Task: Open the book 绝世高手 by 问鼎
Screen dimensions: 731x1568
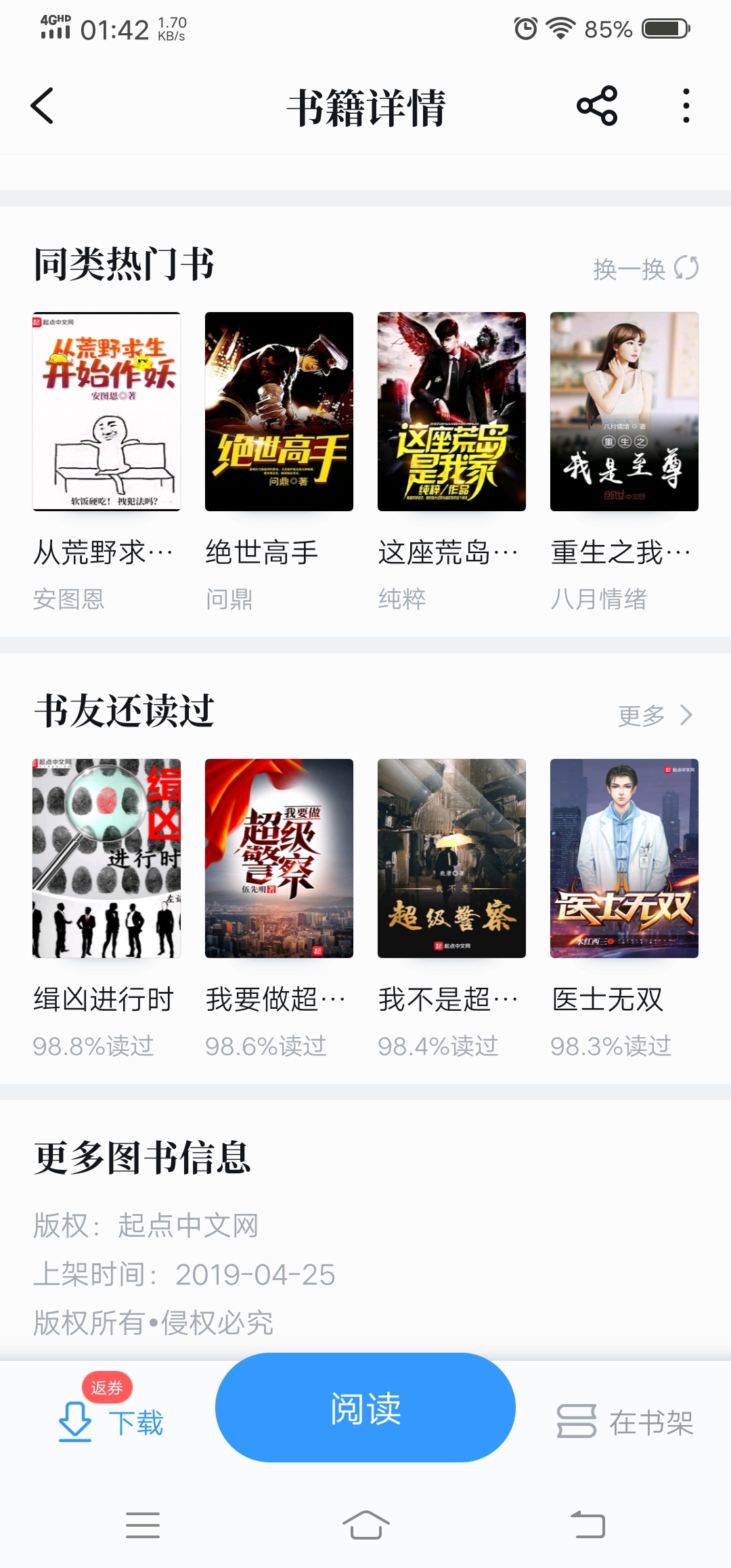Action: pyautogui.click(x=279, y=412)
